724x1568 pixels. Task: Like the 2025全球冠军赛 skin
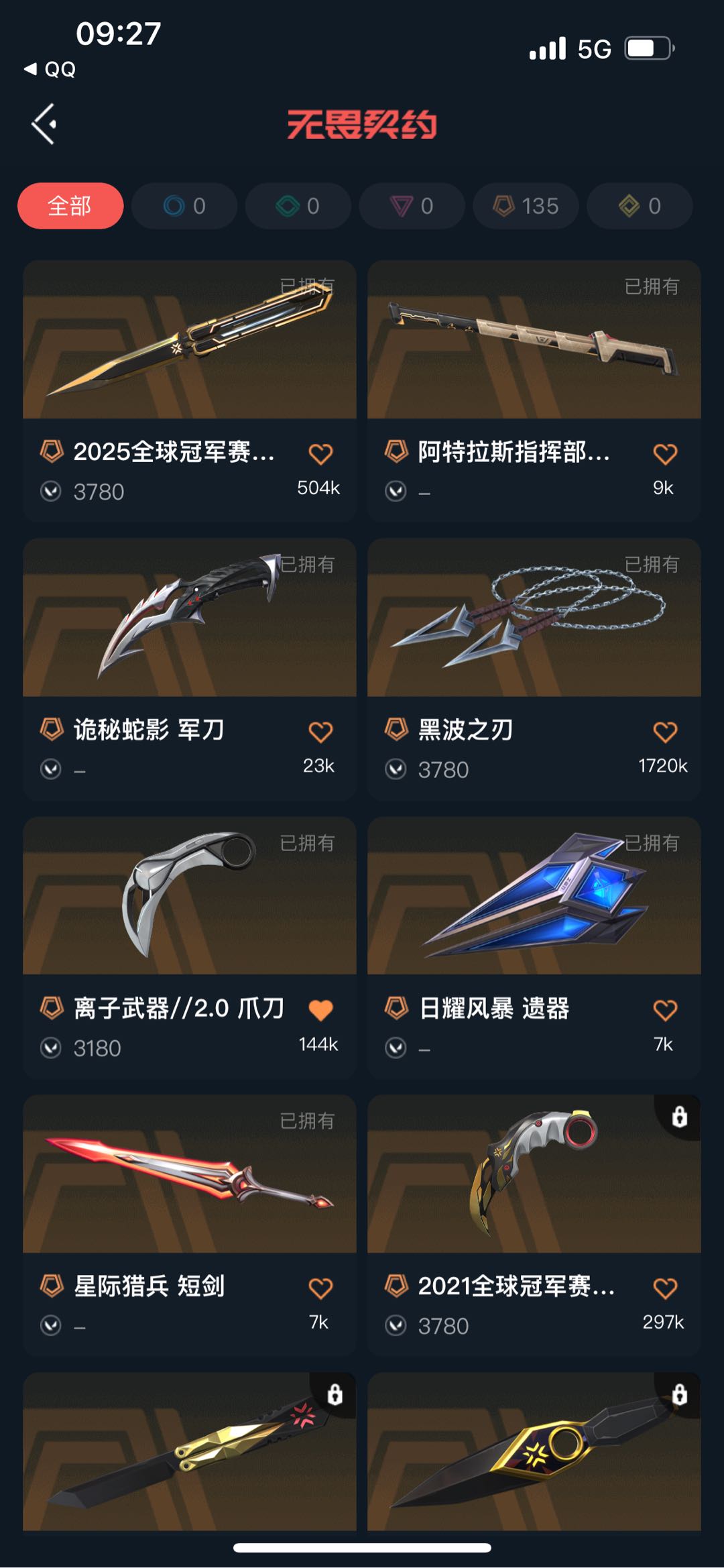tap(320, 454)
